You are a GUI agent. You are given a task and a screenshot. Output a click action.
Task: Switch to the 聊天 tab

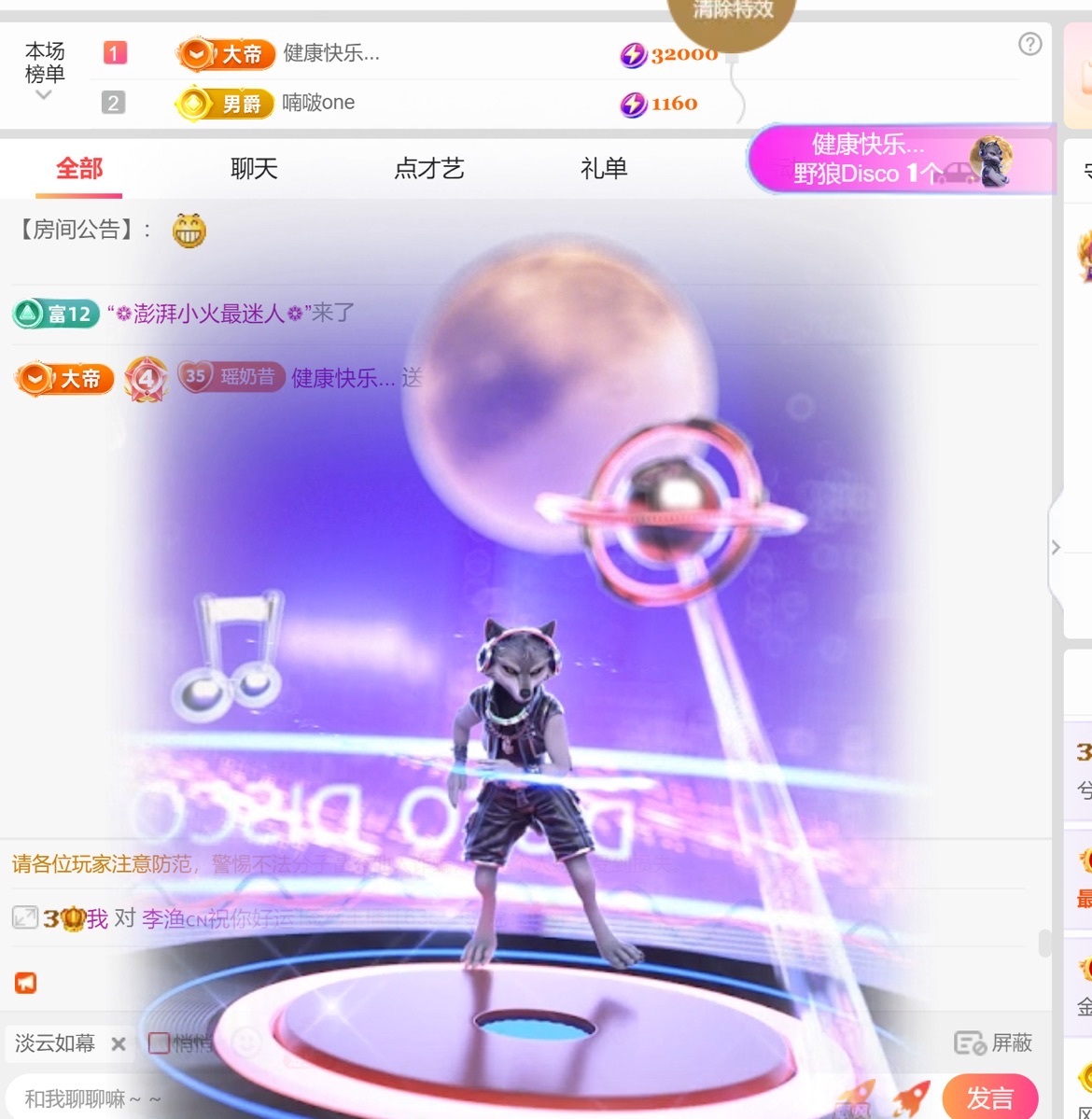pyautogui.click(x=254, y=169)
